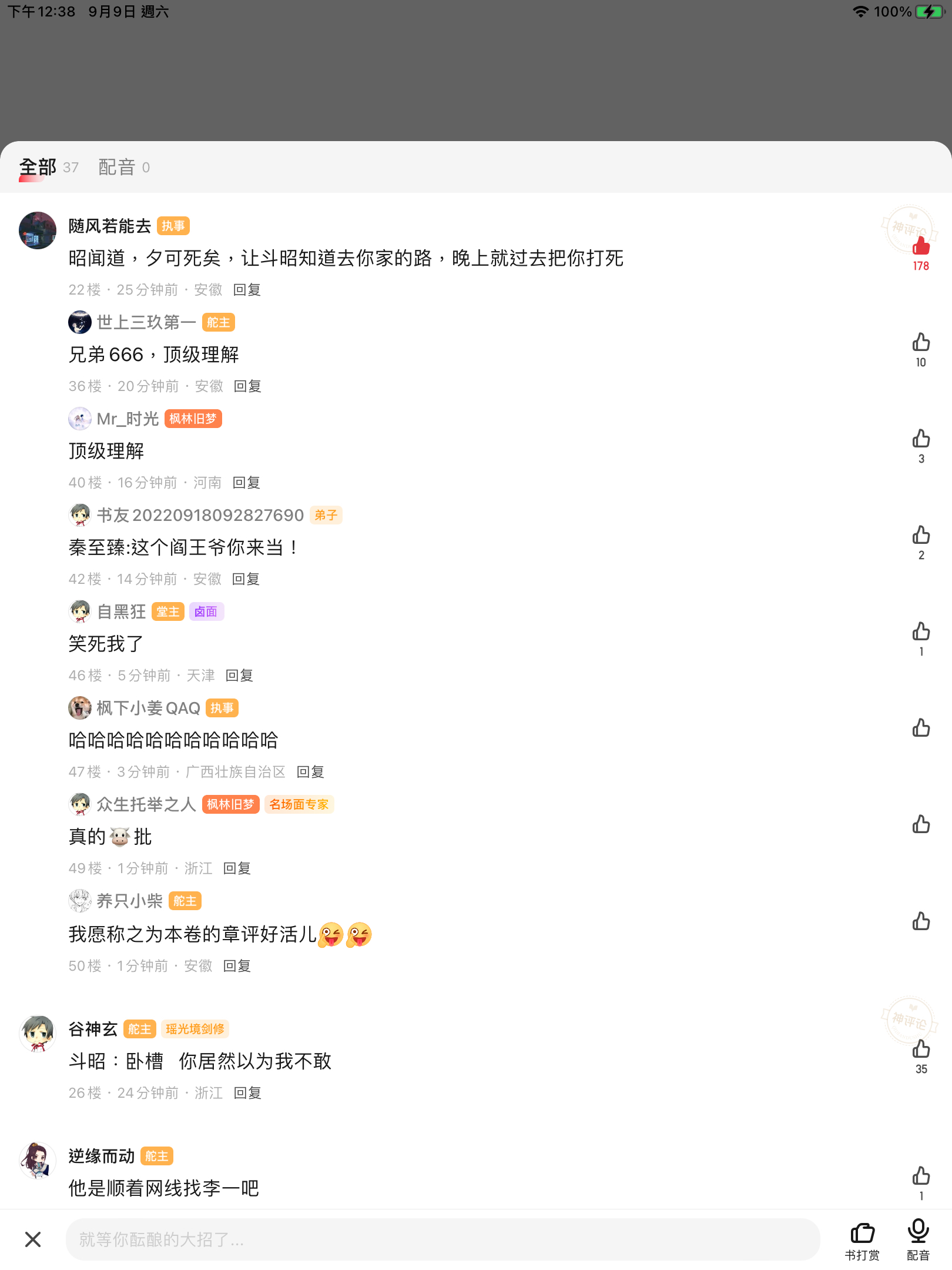This screenshot has width=952, height=1270.
Task: Reply to 随风若能去's 22楼 comment
Action: click(247, 290)
